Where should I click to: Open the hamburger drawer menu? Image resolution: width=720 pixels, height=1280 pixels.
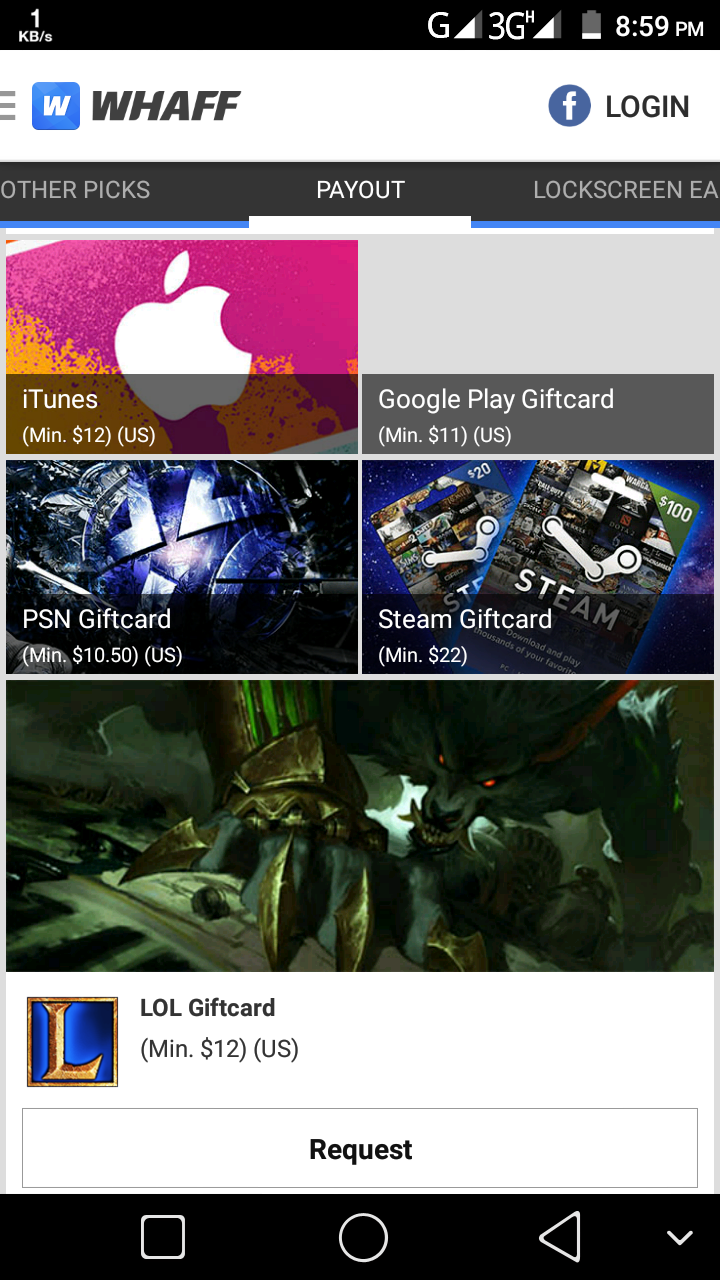tap(8, 105)
